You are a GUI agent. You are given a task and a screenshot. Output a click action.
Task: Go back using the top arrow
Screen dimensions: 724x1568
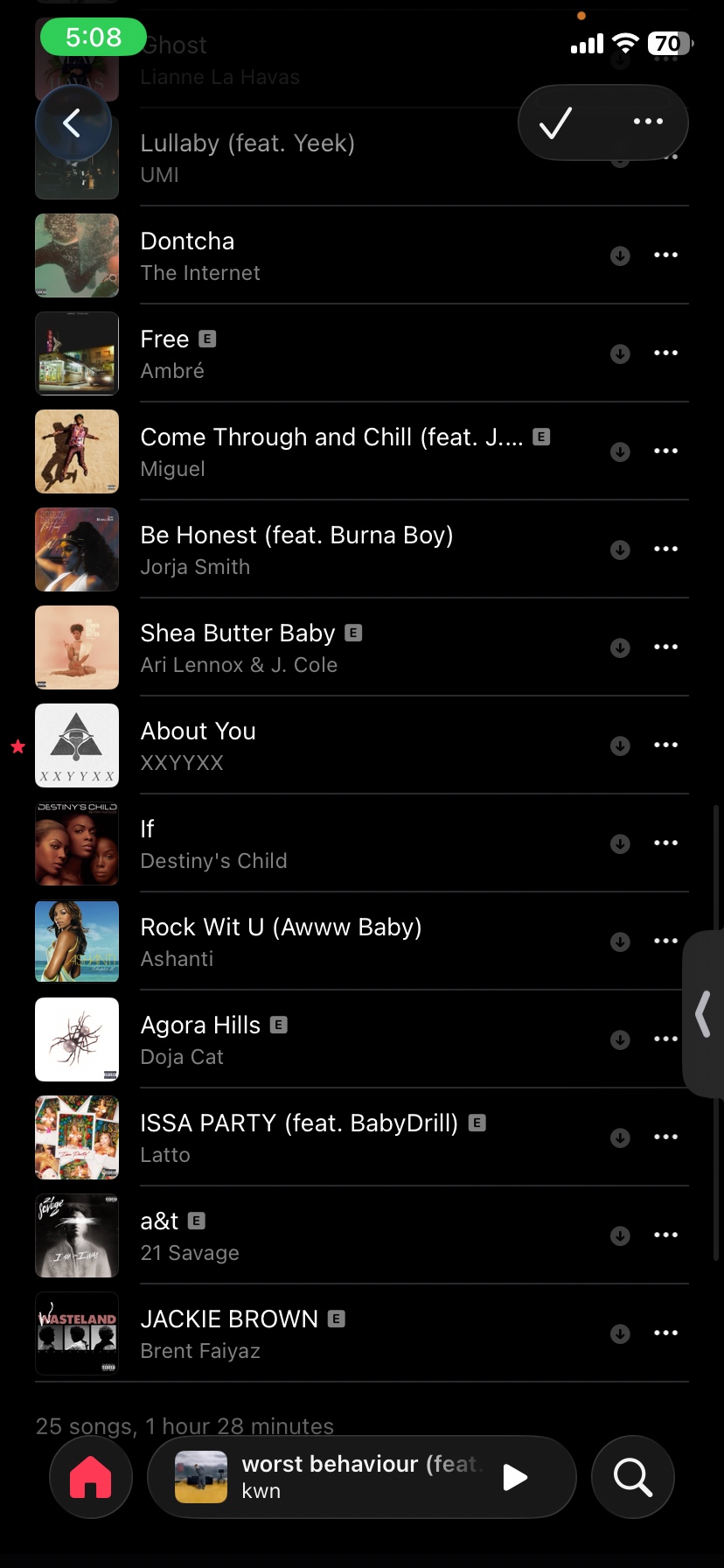click(73, 123)
